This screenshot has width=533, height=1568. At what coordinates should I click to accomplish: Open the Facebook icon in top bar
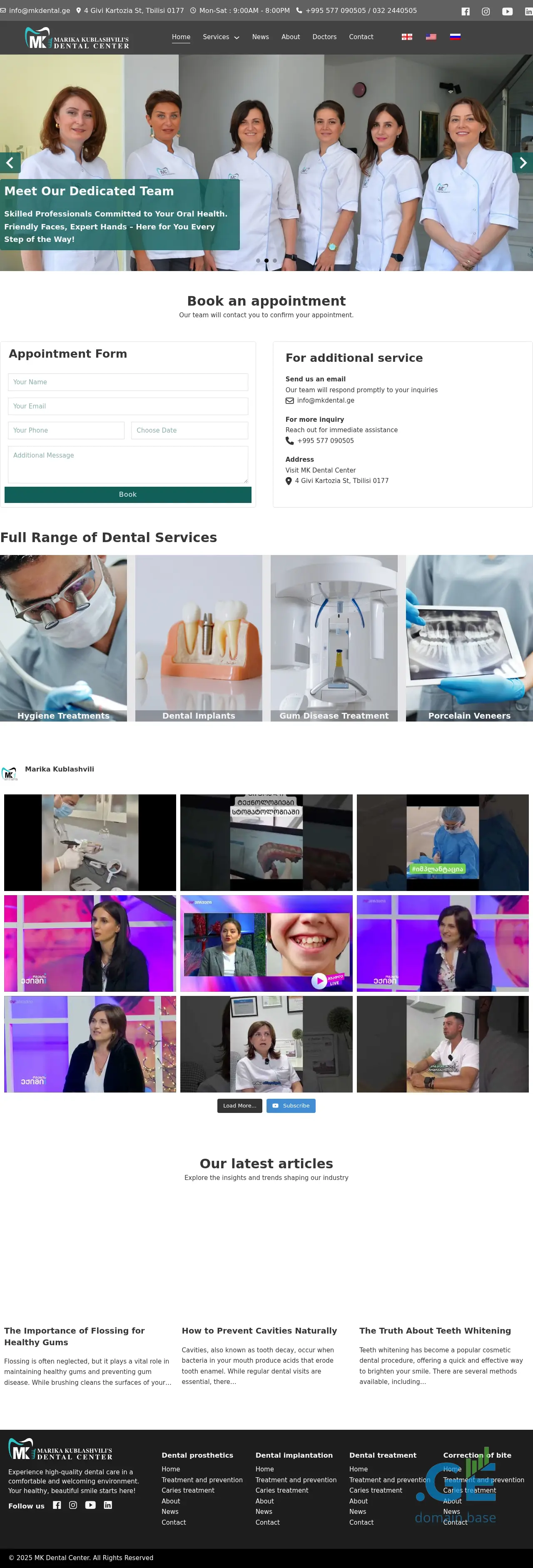pyautogui.click(x=466, y=12)
